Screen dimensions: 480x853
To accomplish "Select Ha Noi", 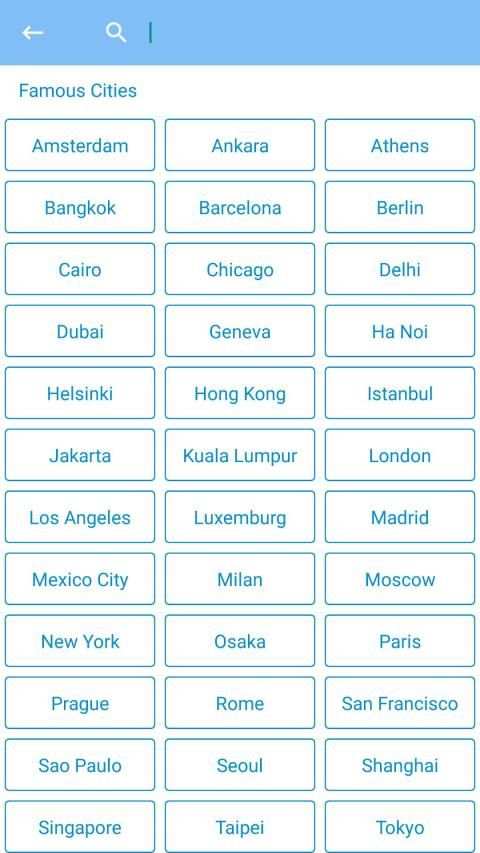I will 400,331.
